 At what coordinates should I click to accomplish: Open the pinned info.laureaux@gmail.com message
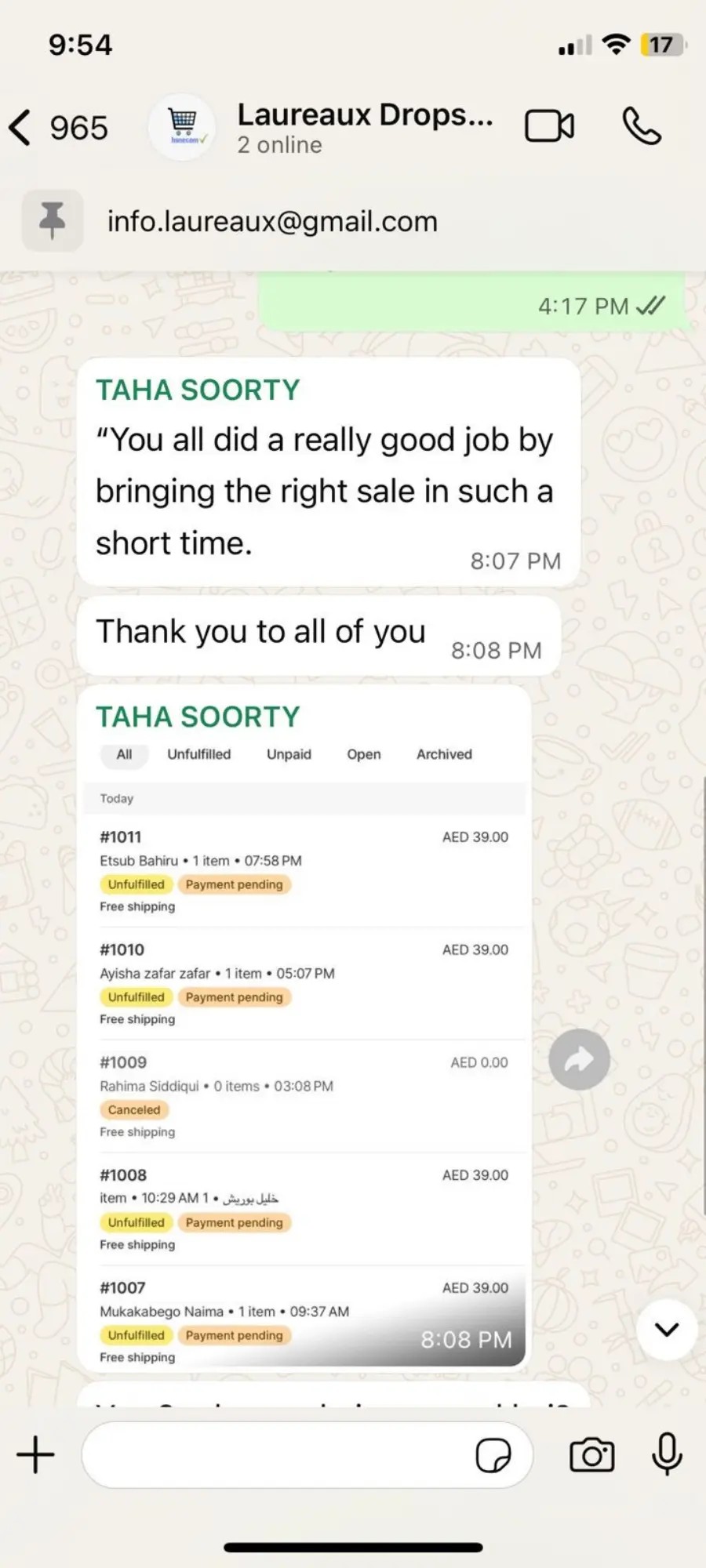(272, 222)
